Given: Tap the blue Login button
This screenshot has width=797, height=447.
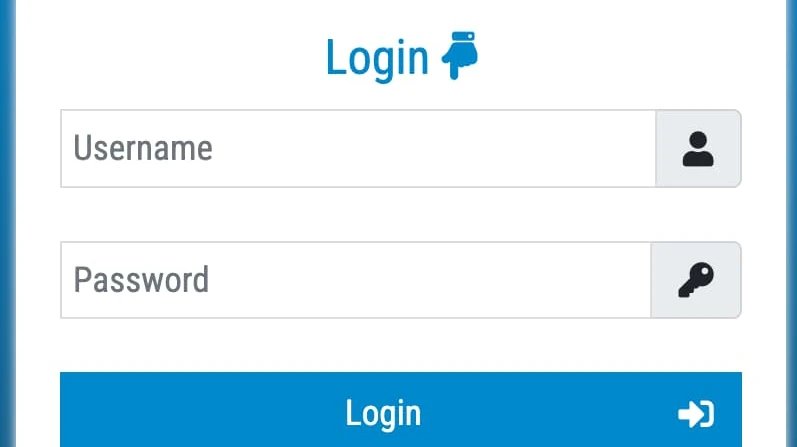Looking at the screenshot, I should (x=400, y=412).
